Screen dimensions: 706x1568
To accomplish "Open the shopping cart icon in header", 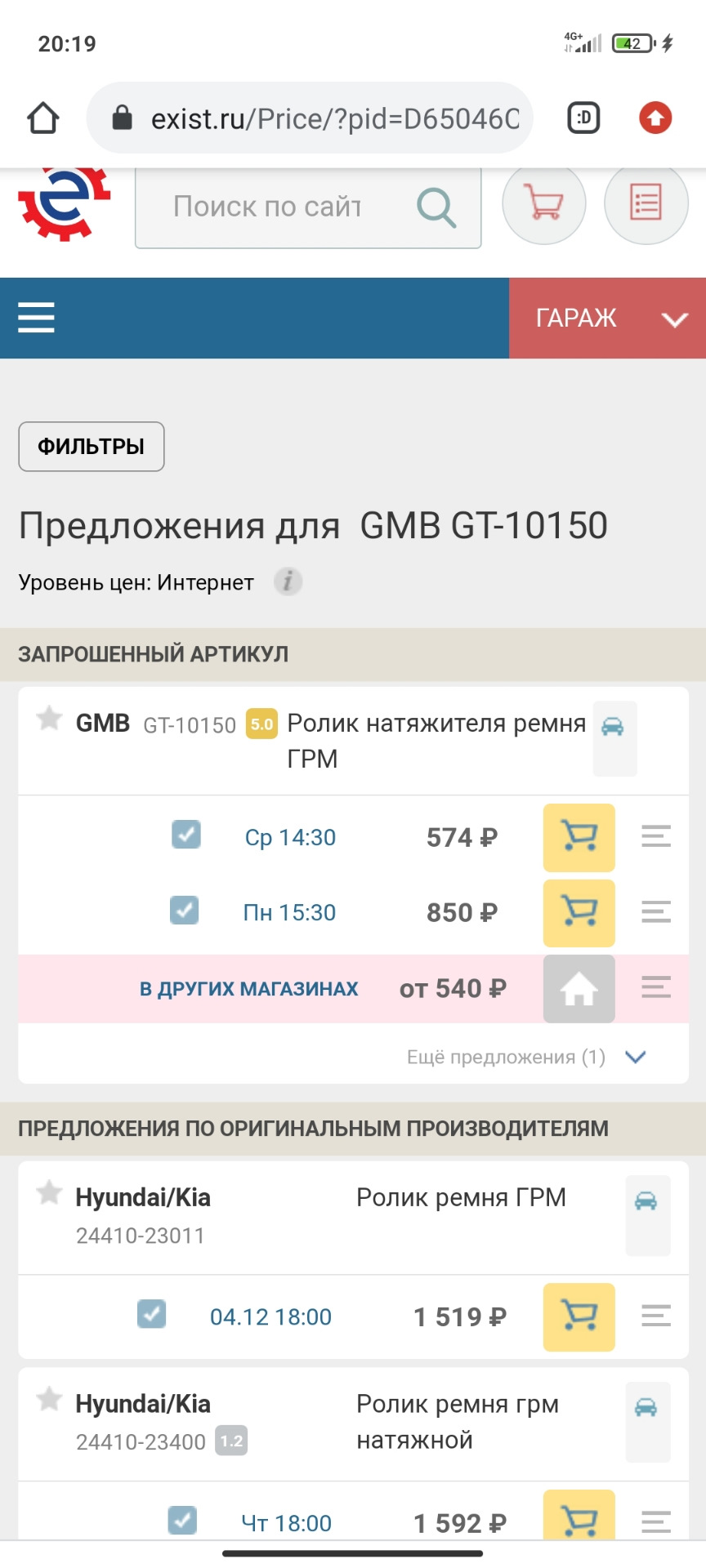I will [543, 203].
